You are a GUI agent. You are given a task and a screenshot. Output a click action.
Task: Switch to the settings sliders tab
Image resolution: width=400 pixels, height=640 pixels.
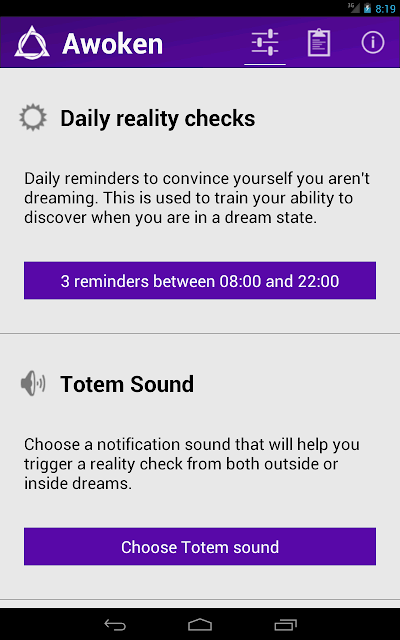point(265,42)
